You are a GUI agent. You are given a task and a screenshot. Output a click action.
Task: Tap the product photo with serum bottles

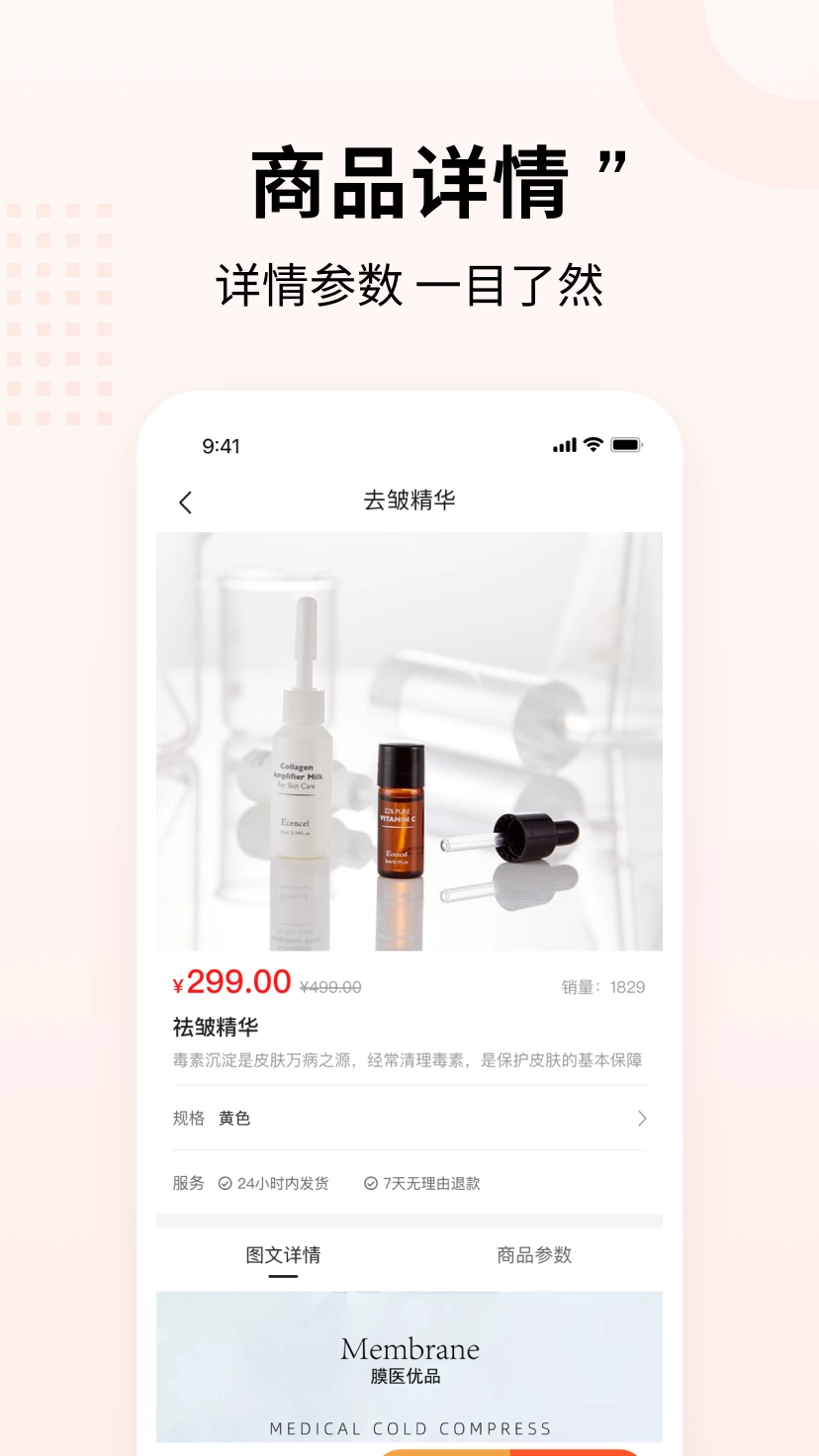tap(409, 739)
